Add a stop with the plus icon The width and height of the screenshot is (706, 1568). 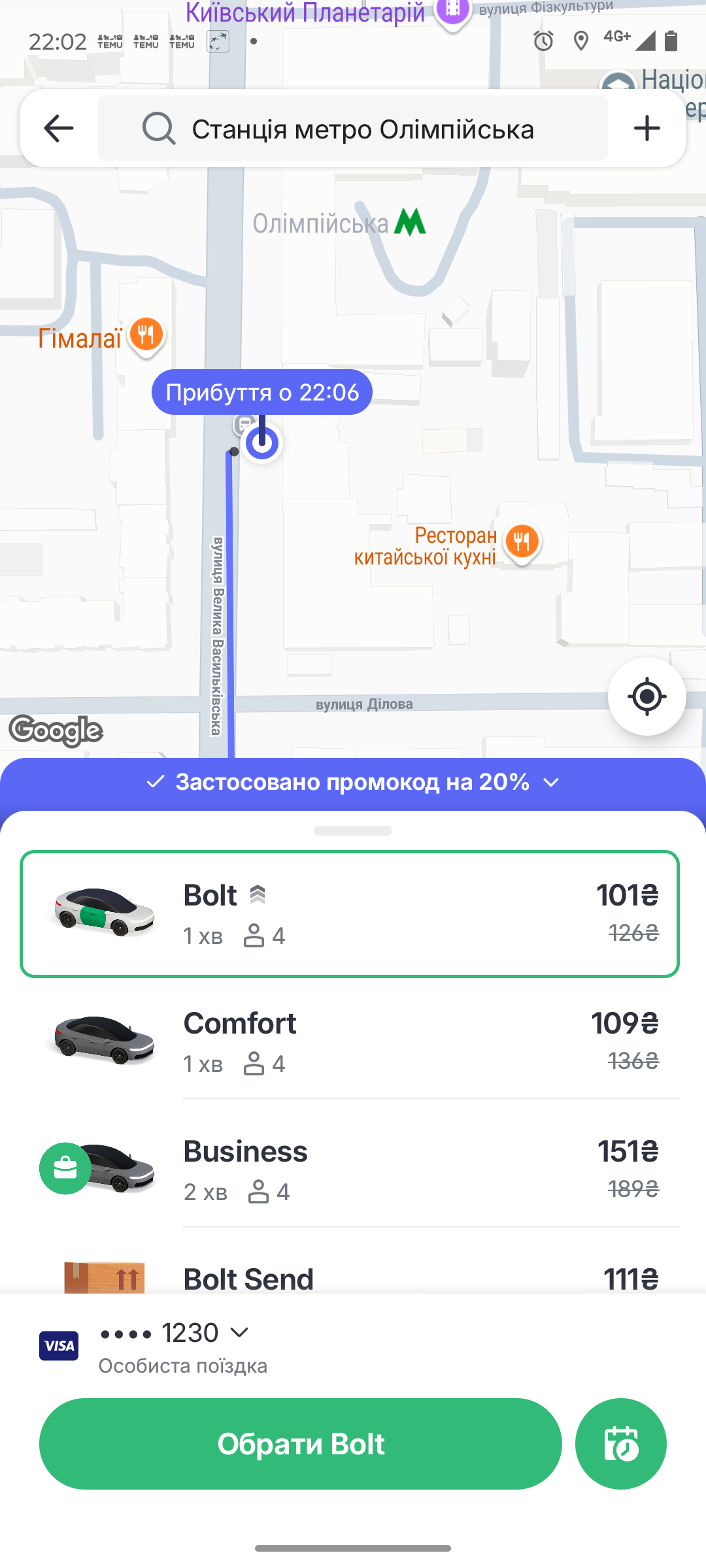tap(647, 128)
